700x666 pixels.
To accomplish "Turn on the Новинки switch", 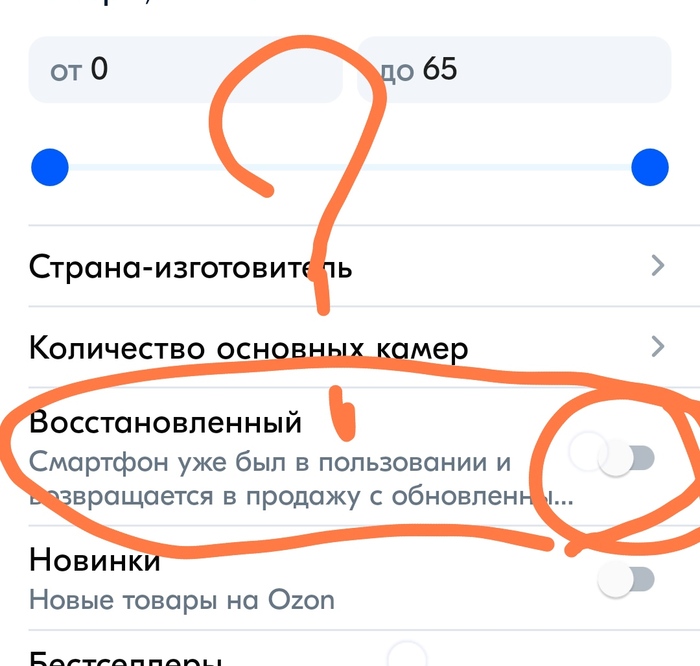I will 626,579.
